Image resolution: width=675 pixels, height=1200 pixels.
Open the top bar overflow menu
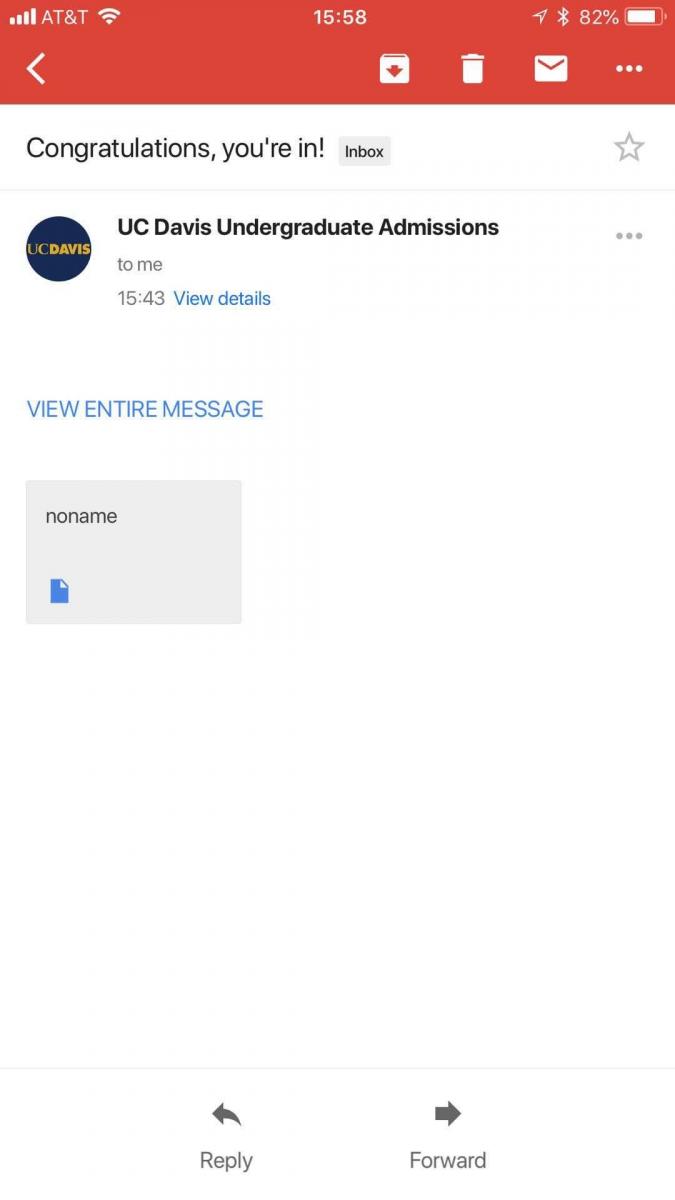pyautogui.click(x=629, y=69)
